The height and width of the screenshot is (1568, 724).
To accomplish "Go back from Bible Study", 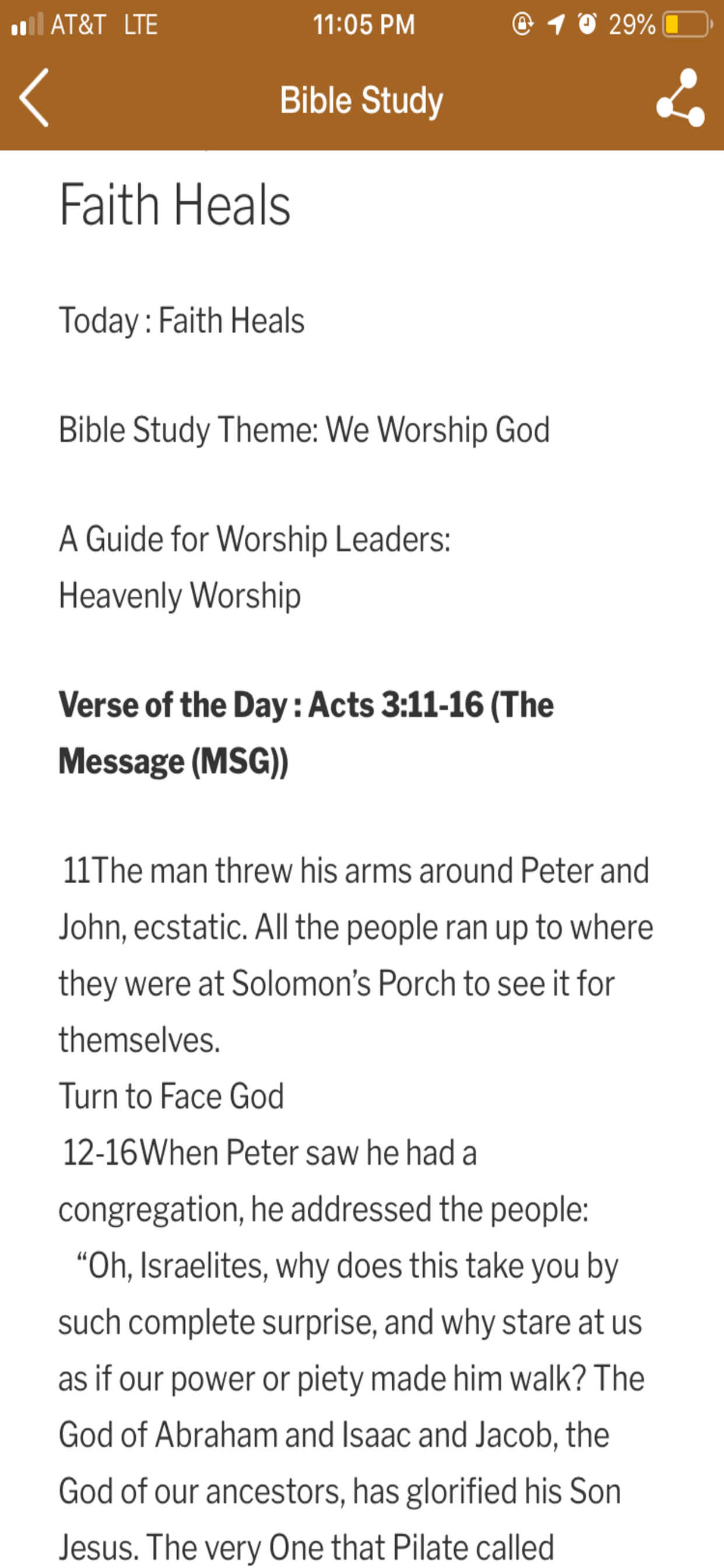I will (x=34, y=97).
